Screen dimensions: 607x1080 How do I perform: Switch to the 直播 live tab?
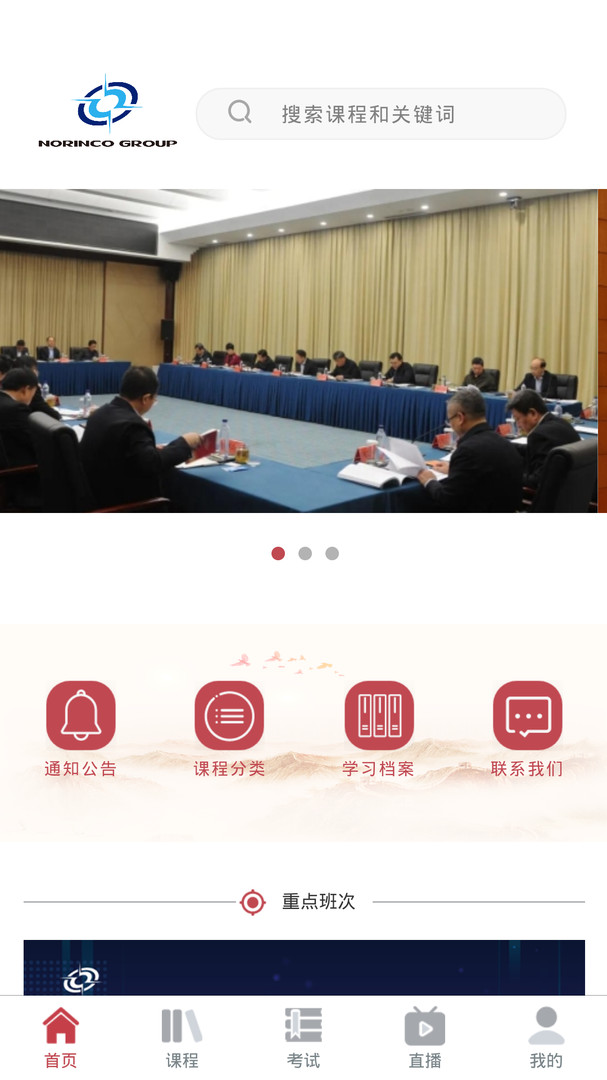(425, 1038)
